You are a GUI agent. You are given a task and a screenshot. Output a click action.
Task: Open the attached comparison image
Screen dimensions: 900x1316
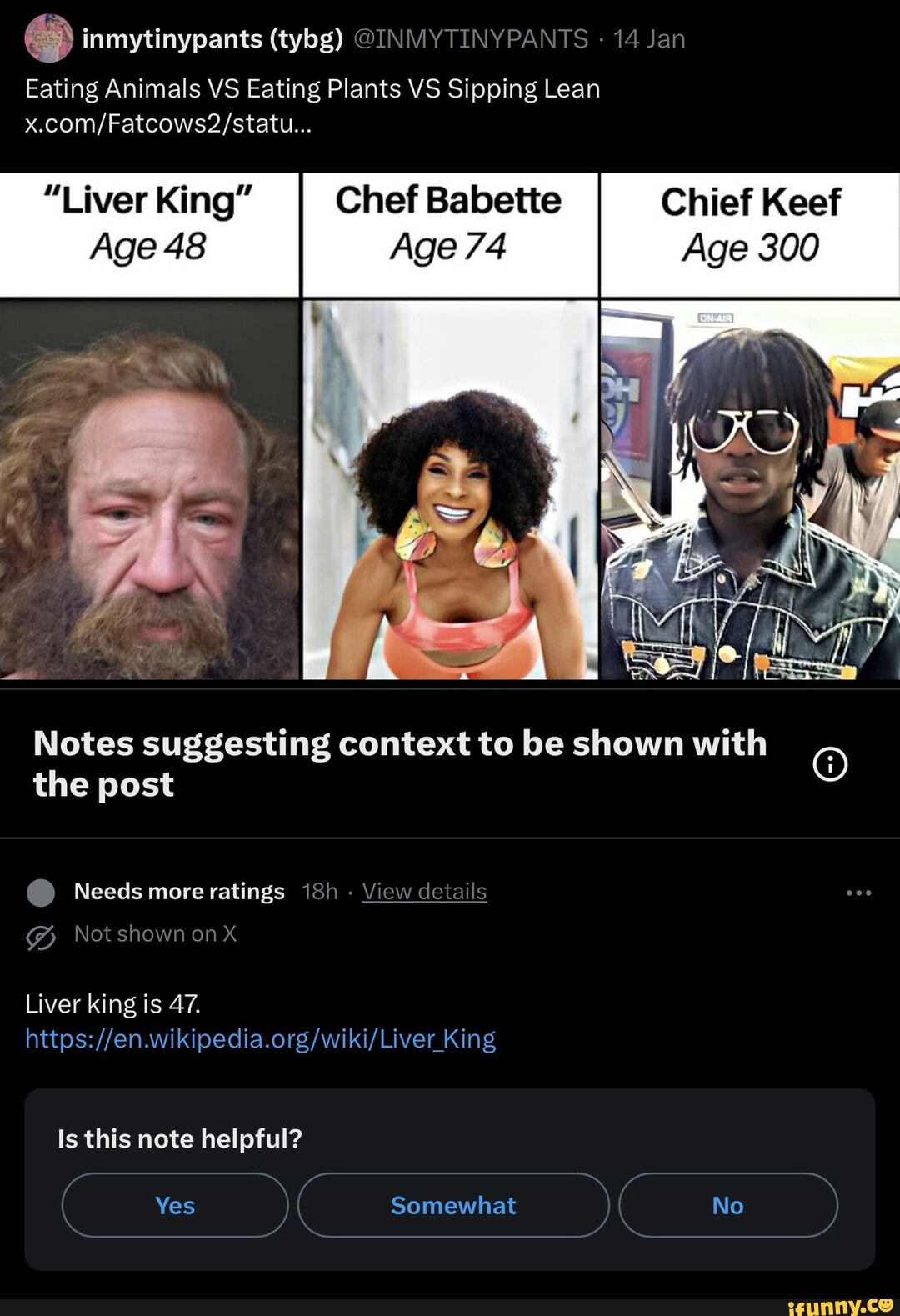pyautogui.click(x=450, y=427)
